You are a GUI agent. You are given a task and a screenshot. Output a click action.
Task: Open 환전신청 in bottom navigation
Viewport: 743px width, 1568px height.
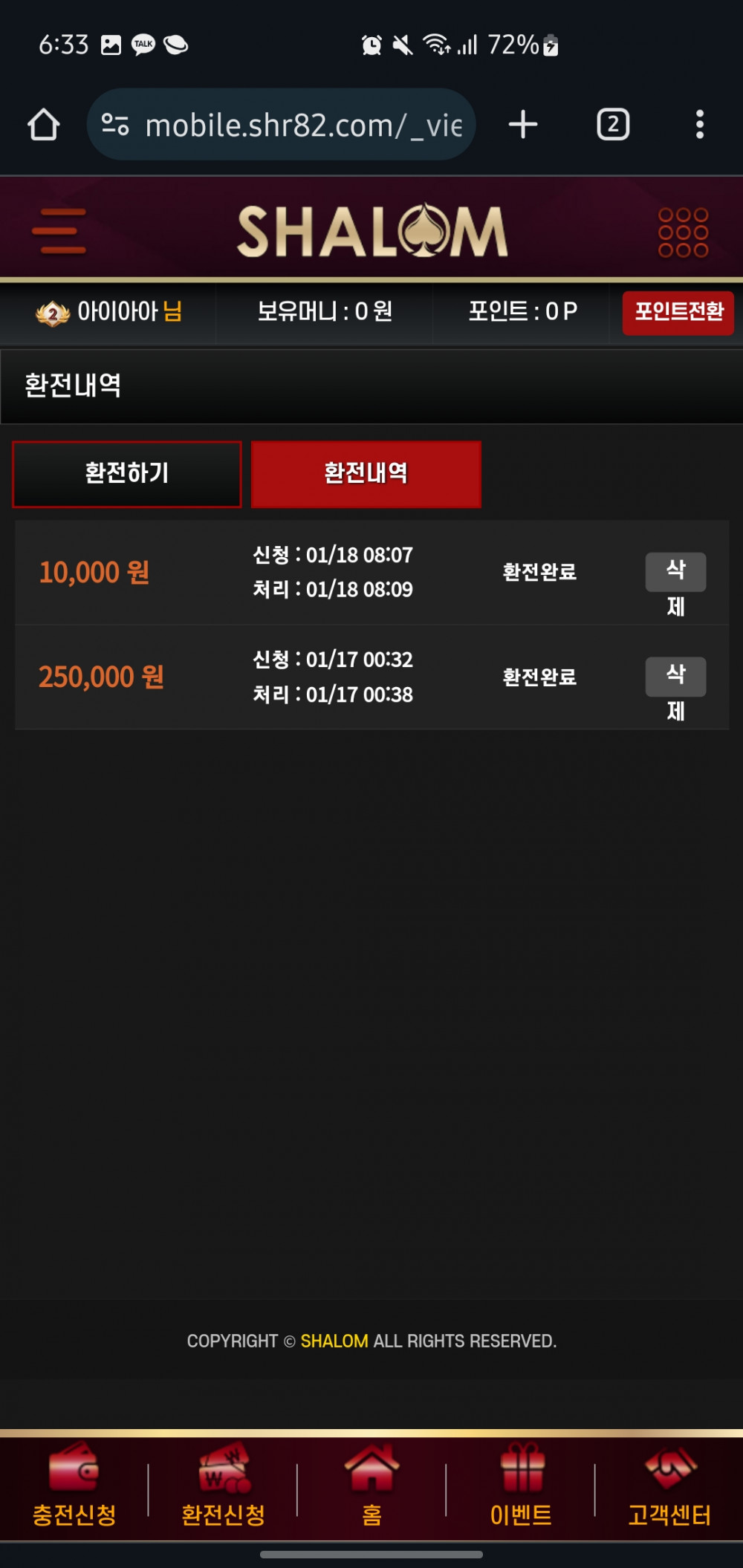(223, 1486)
